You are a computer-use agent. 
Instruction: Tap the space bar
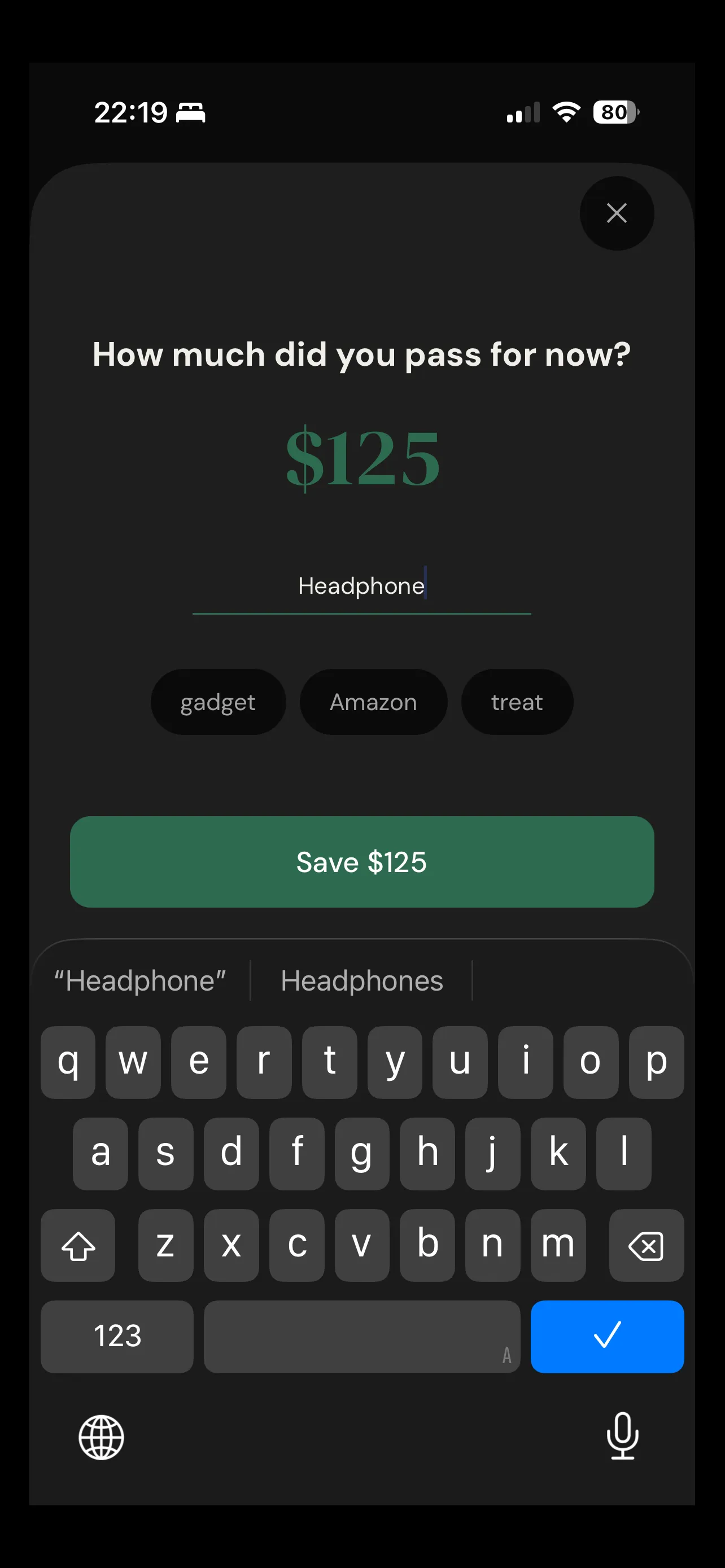pos(361,1337)
